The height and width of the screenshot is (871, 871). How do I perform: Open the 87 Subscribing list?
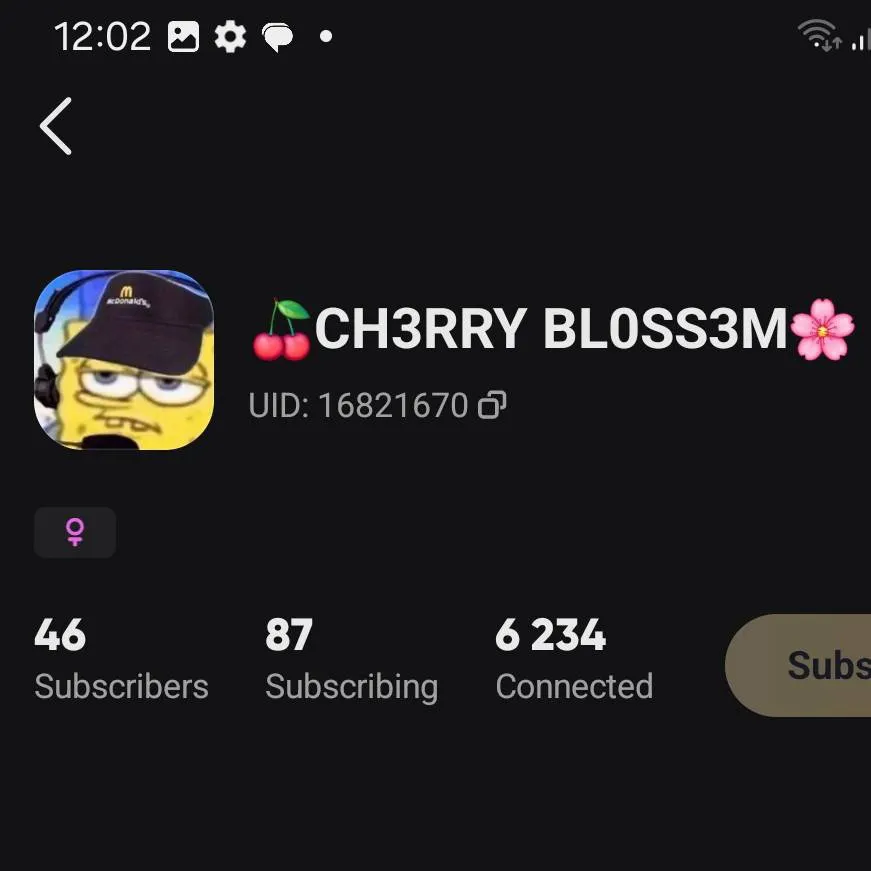pos(351,660)
